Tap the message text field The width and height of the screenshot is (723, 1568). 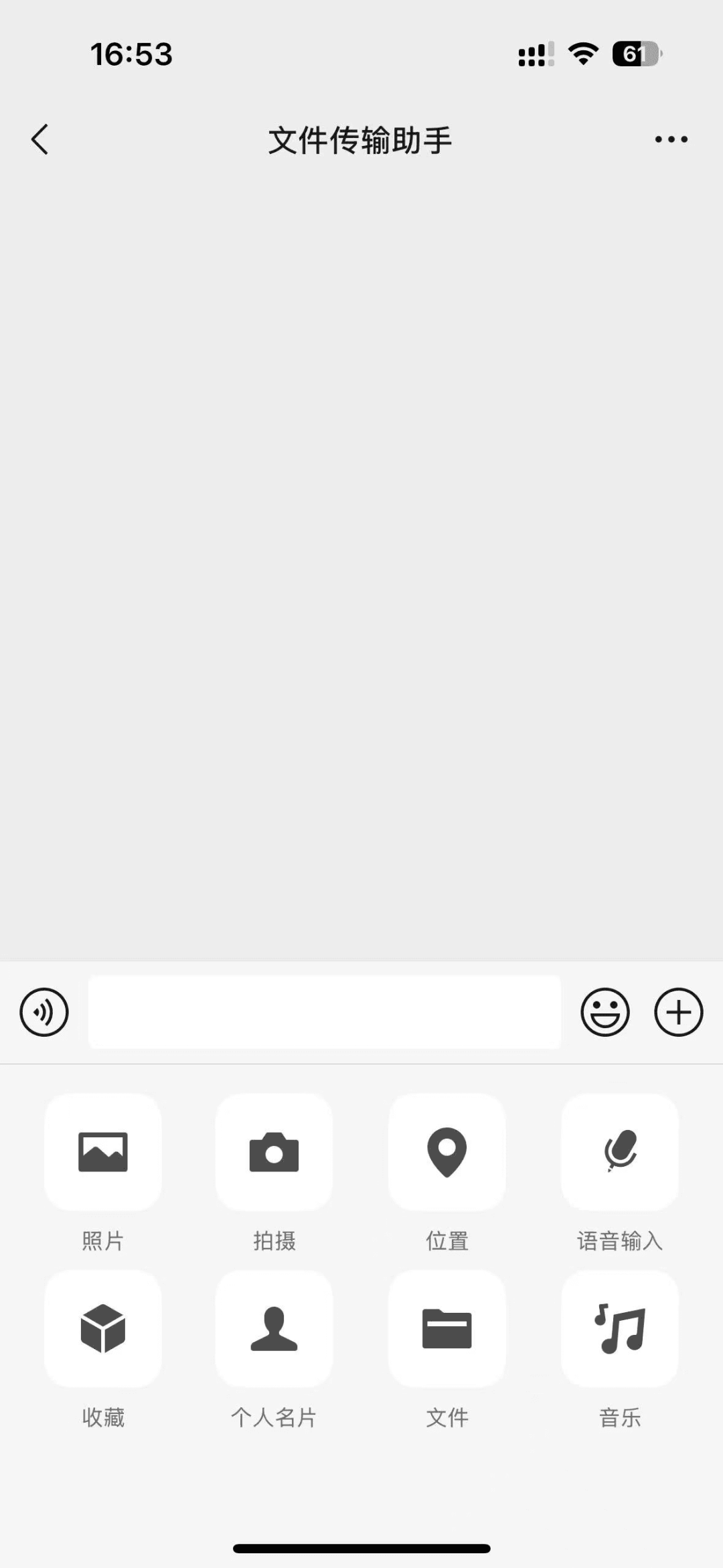[325, 1012]
